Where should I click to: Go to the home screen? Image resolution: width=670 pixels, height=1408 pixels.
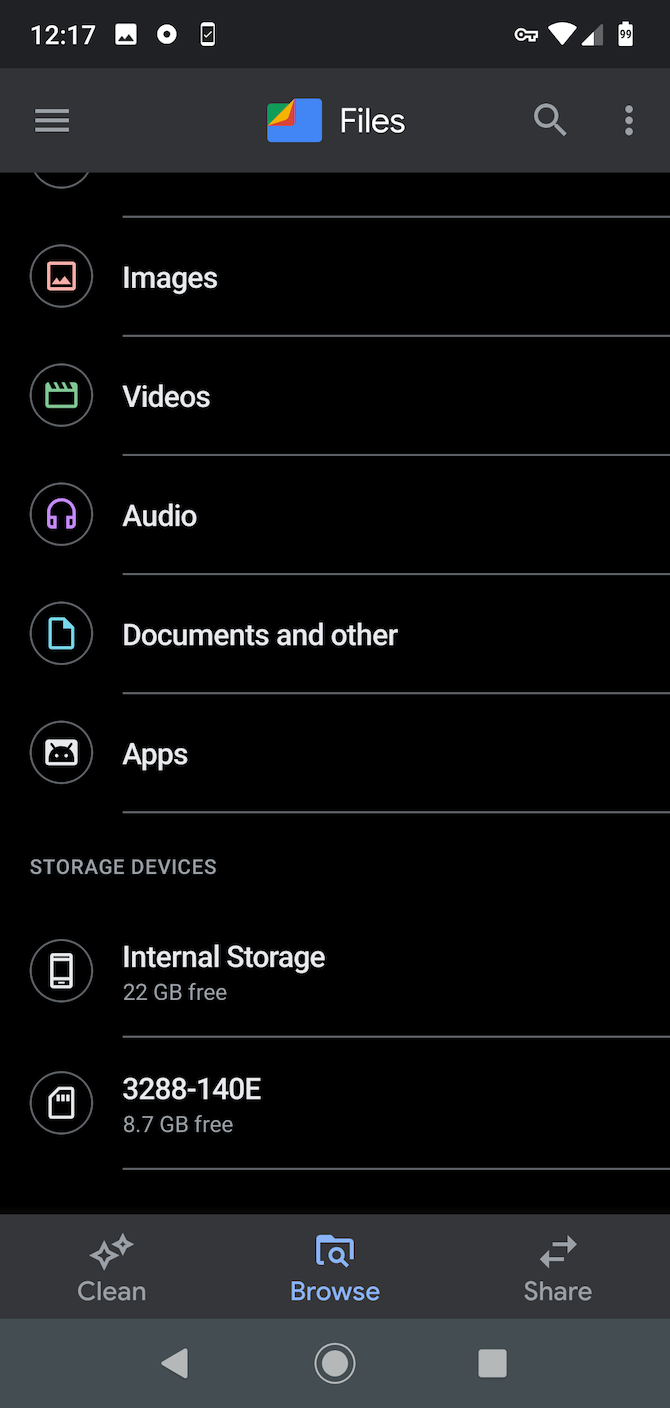coord(334,1362)
